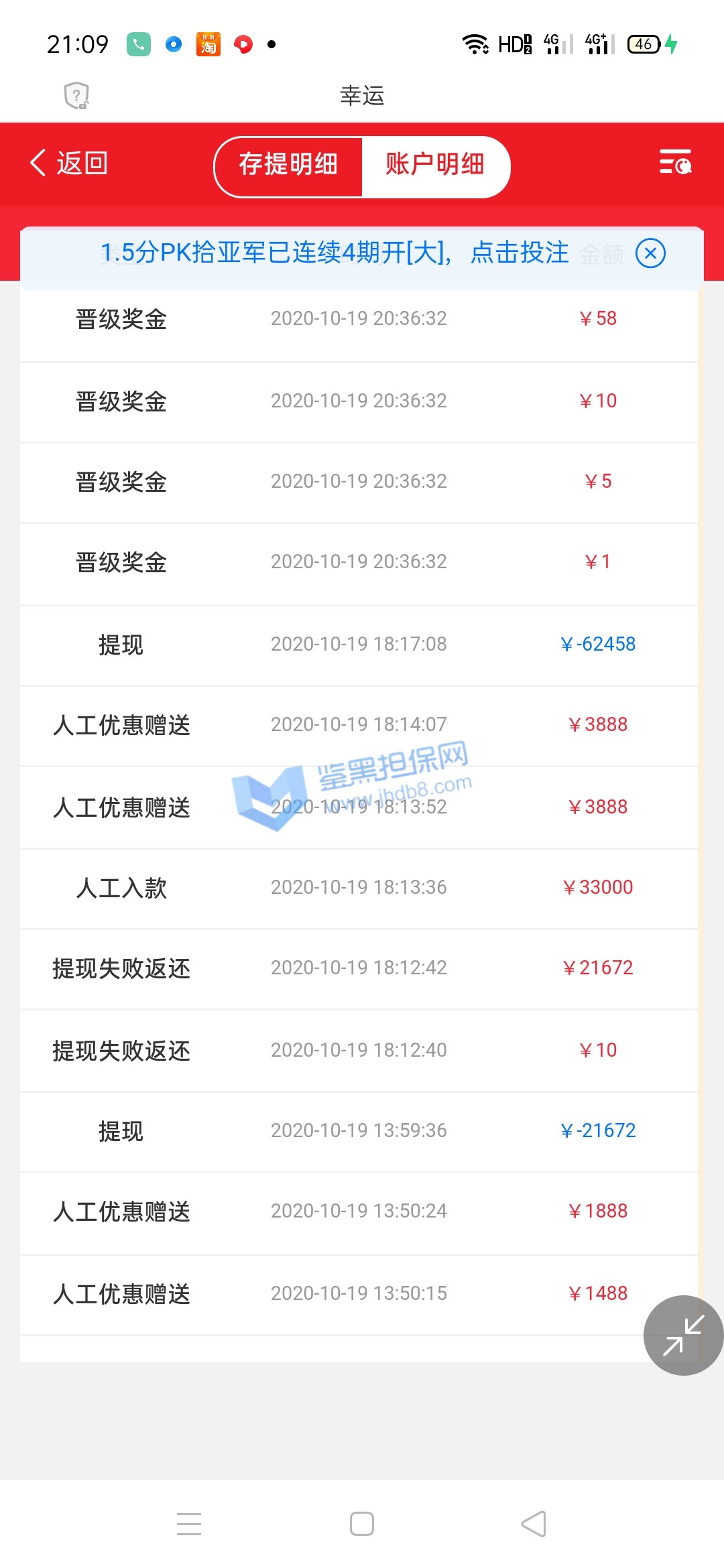Dismiss the PK拾 notification banner
This screenshot has width=724, height=1568.
click(x=650, y=253)
